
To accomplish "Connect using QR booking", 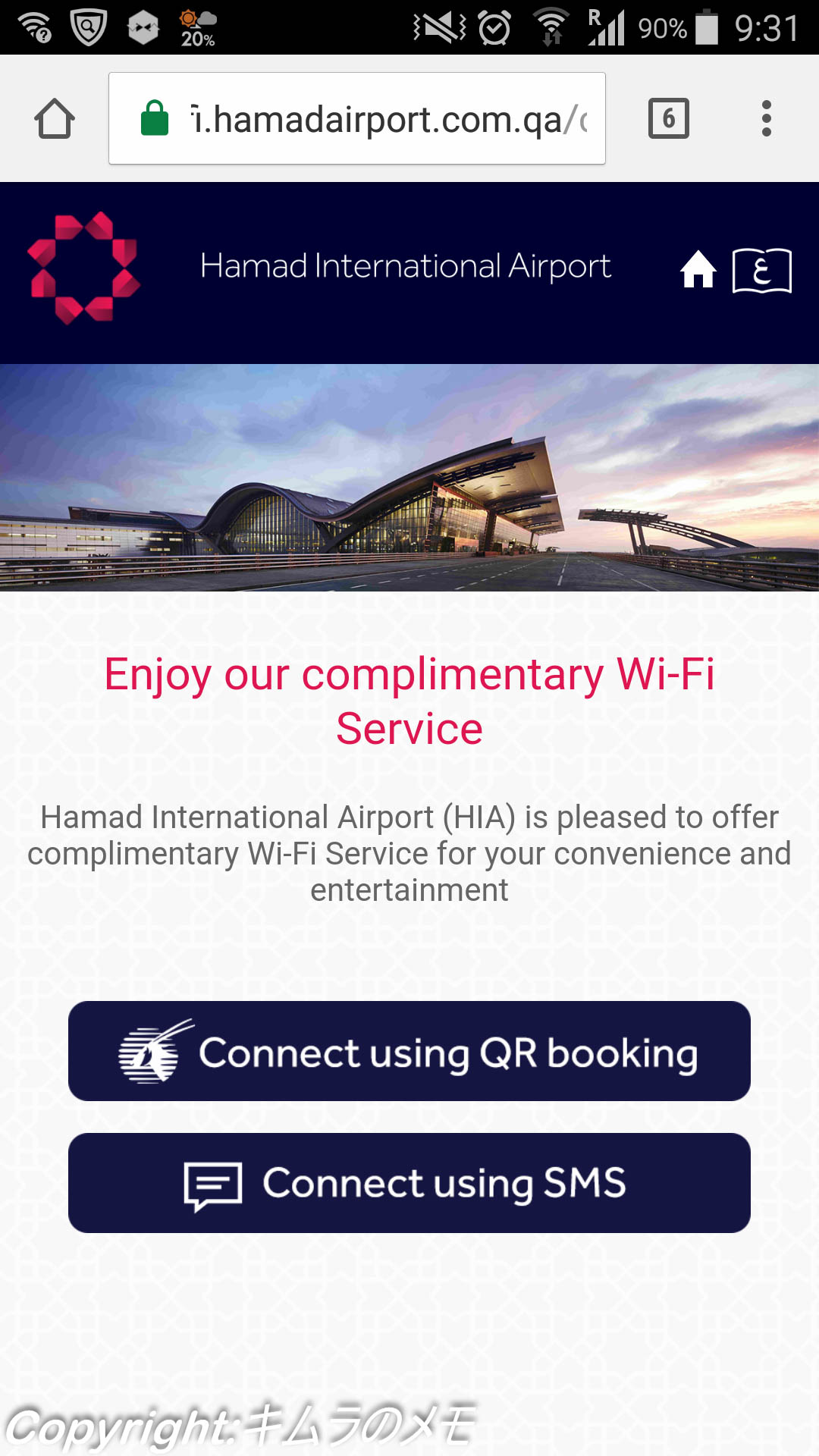I will (409, 1051).
